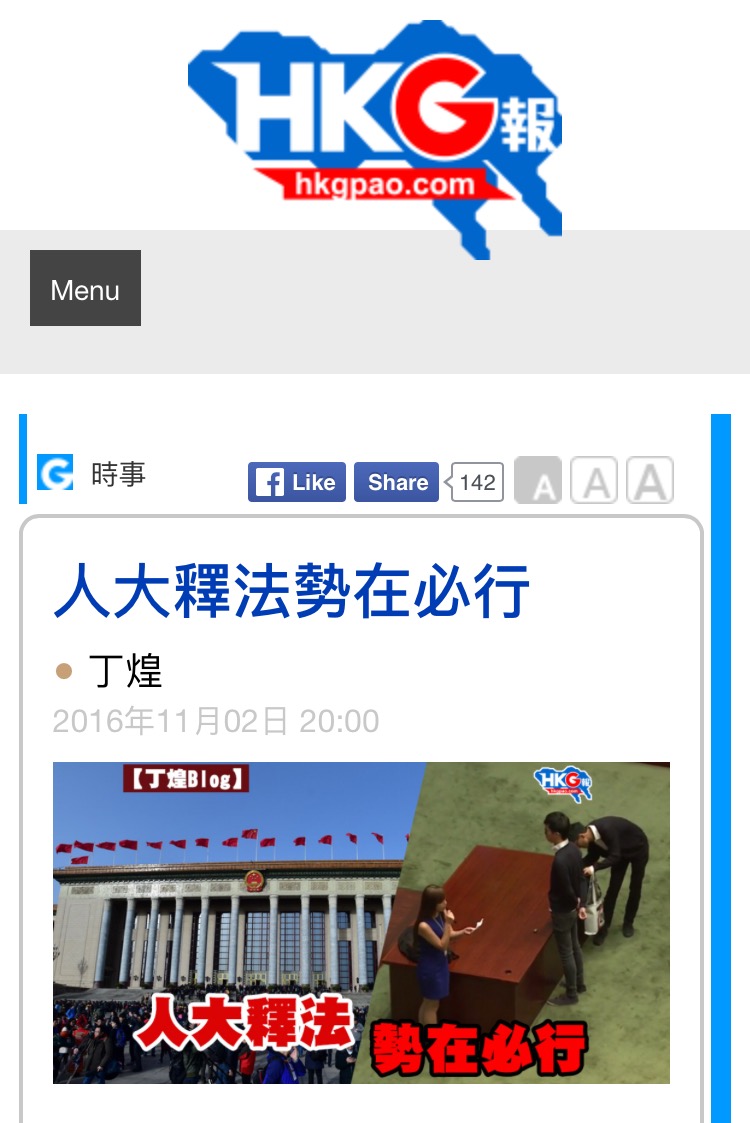Open the 人大釋法 article image
The width and height of the screenshot is (750, 1123).
tap(361, 922)
